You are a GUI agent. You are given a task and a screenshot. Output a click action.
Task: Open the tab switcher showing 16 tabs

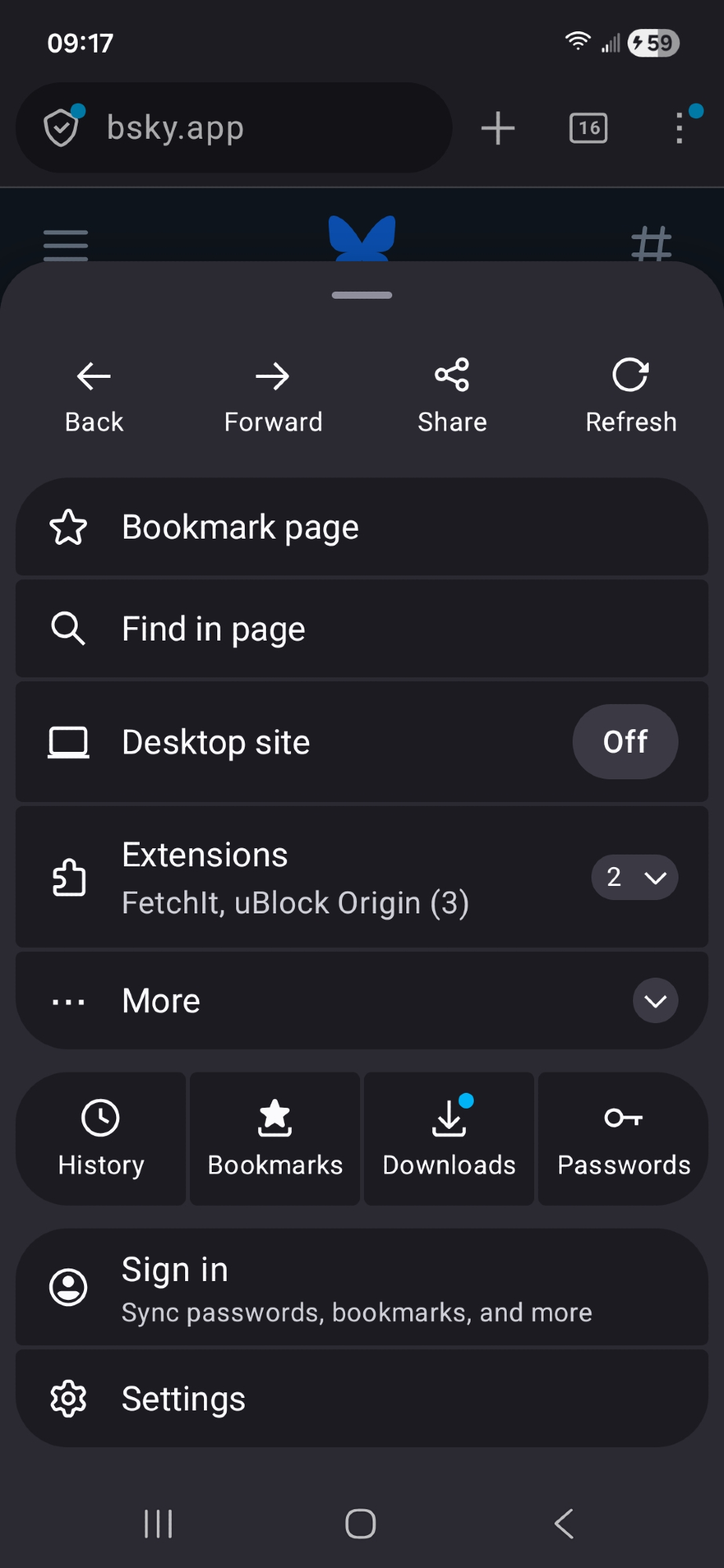coord(588,128)
